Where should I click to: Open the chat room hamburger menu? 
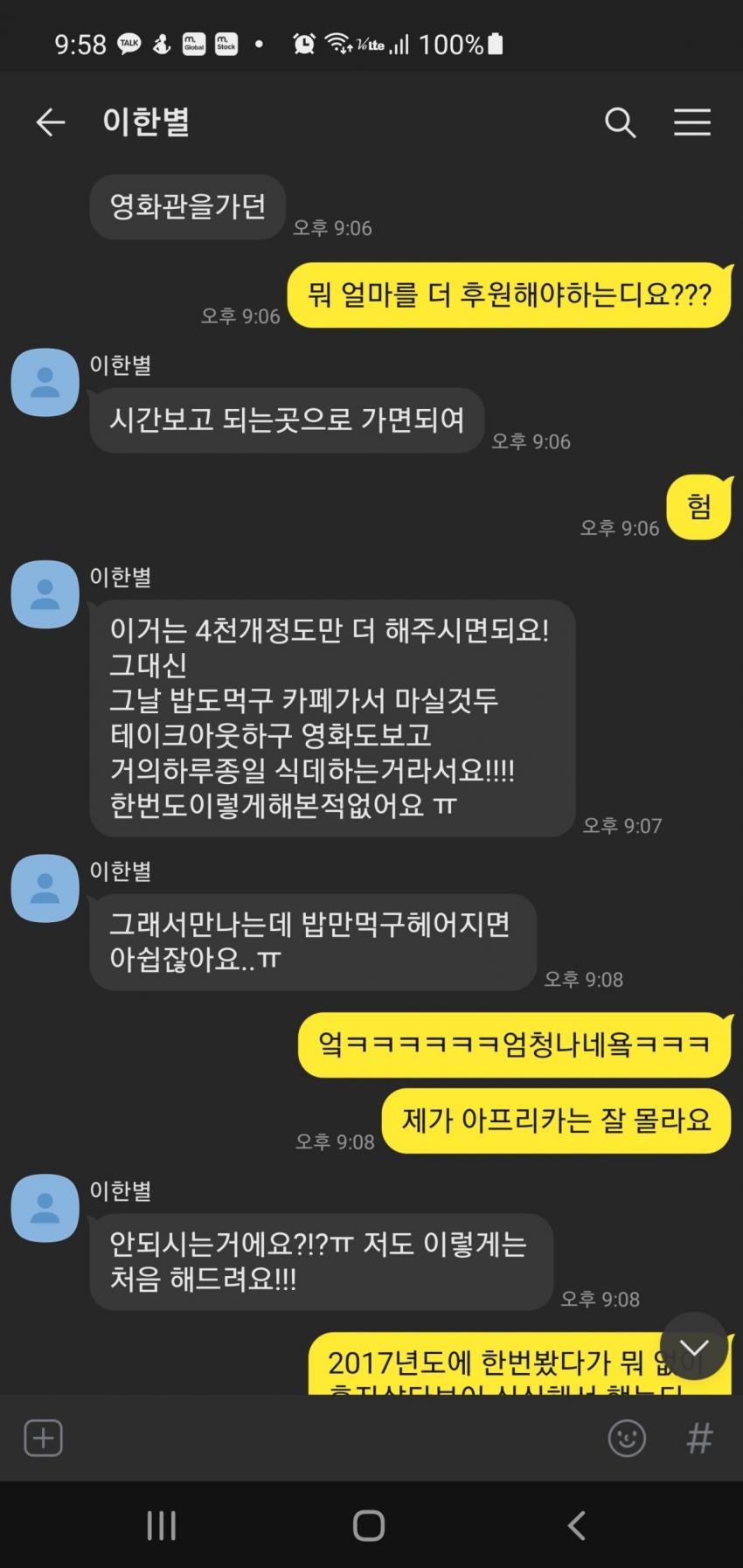click(691, 122)
